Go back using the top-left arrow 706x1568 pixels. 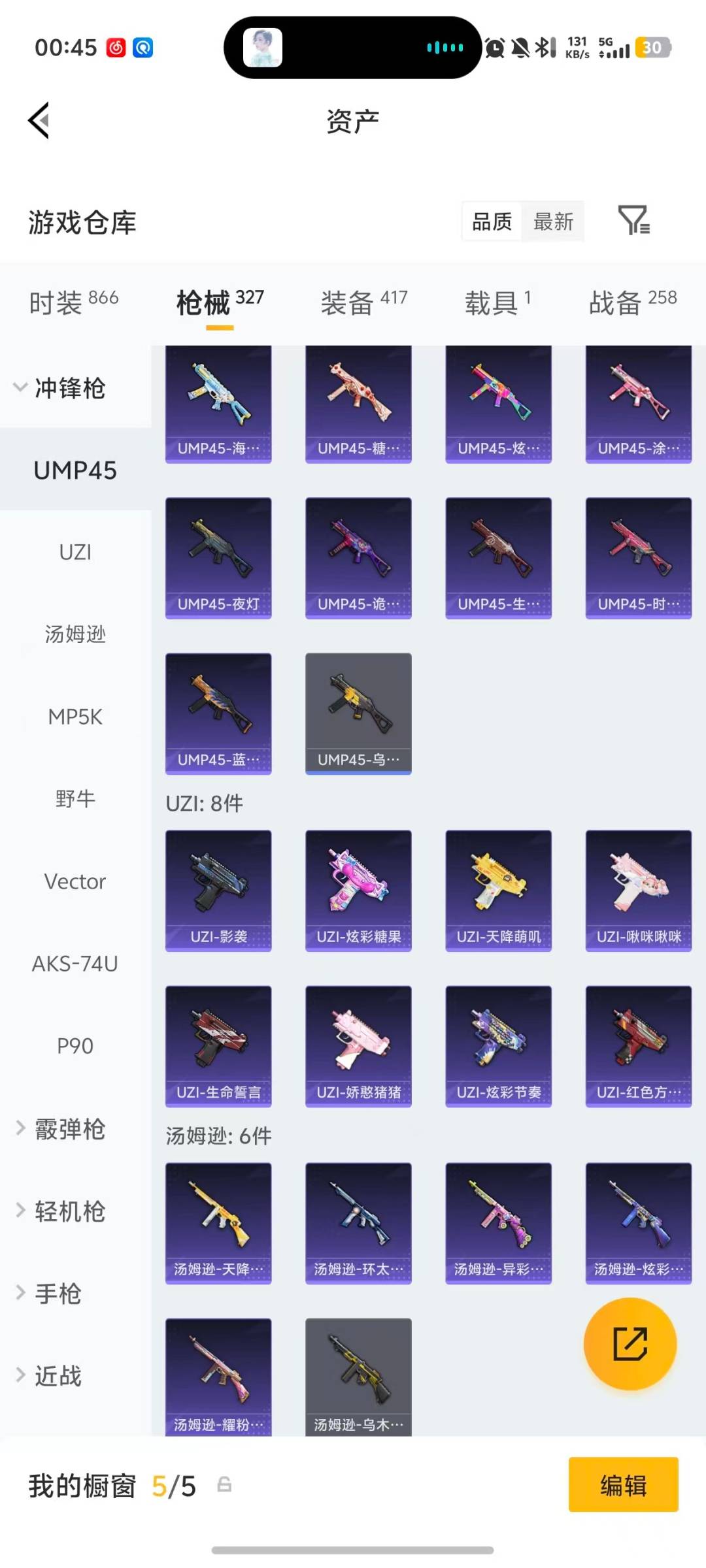click(x=39, y=121)
